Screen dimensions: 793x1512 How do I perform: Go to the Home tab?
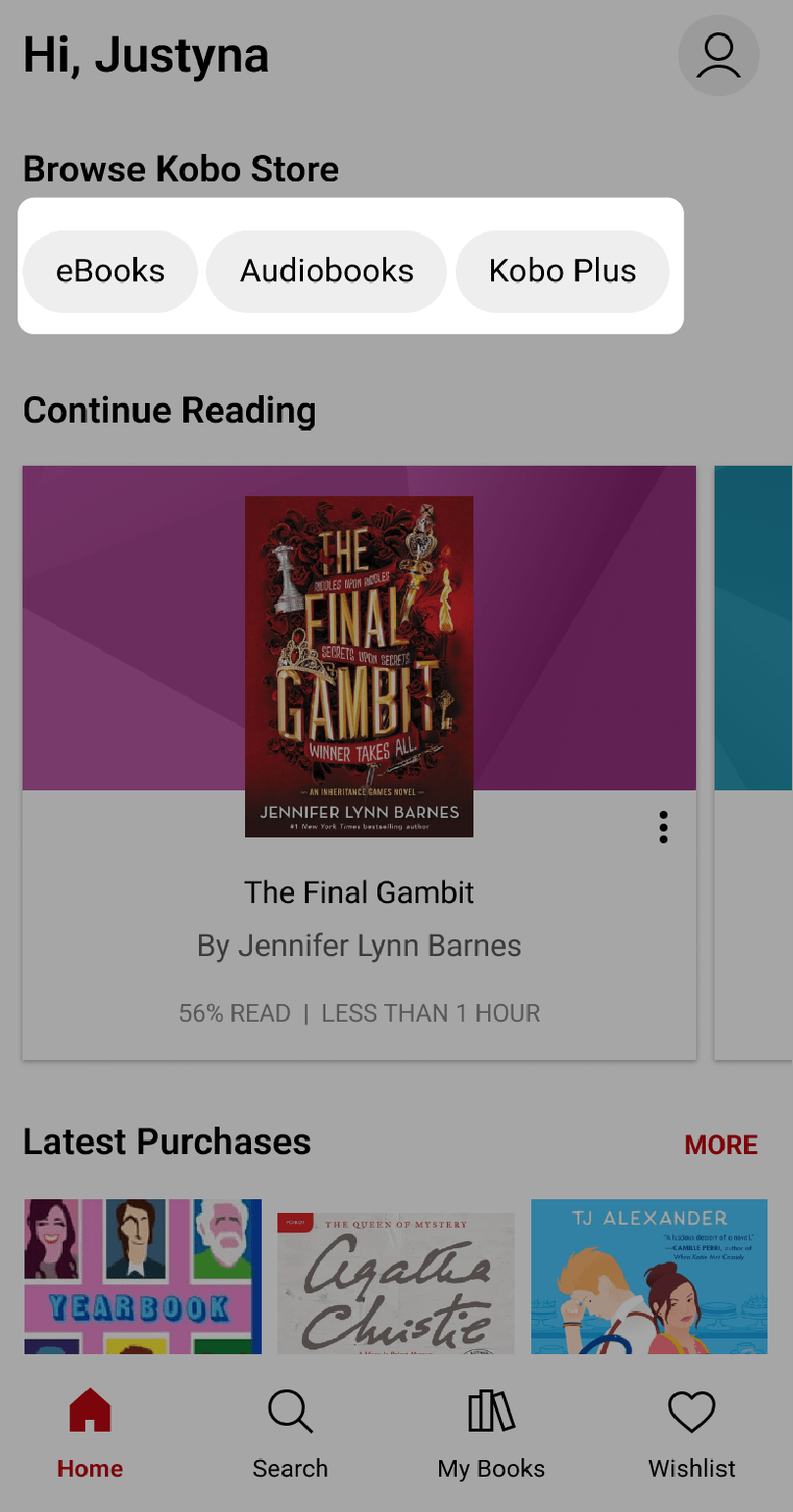click(90, 1434)
